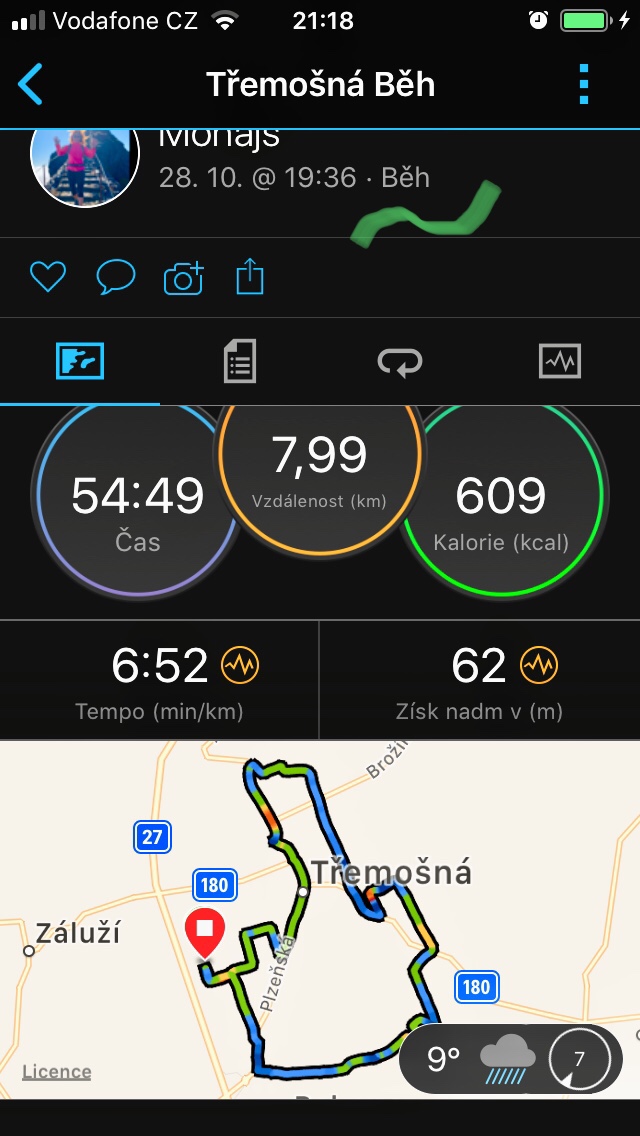Go back using the top-left arrow

pyautogui.click(x=30, y=84)
